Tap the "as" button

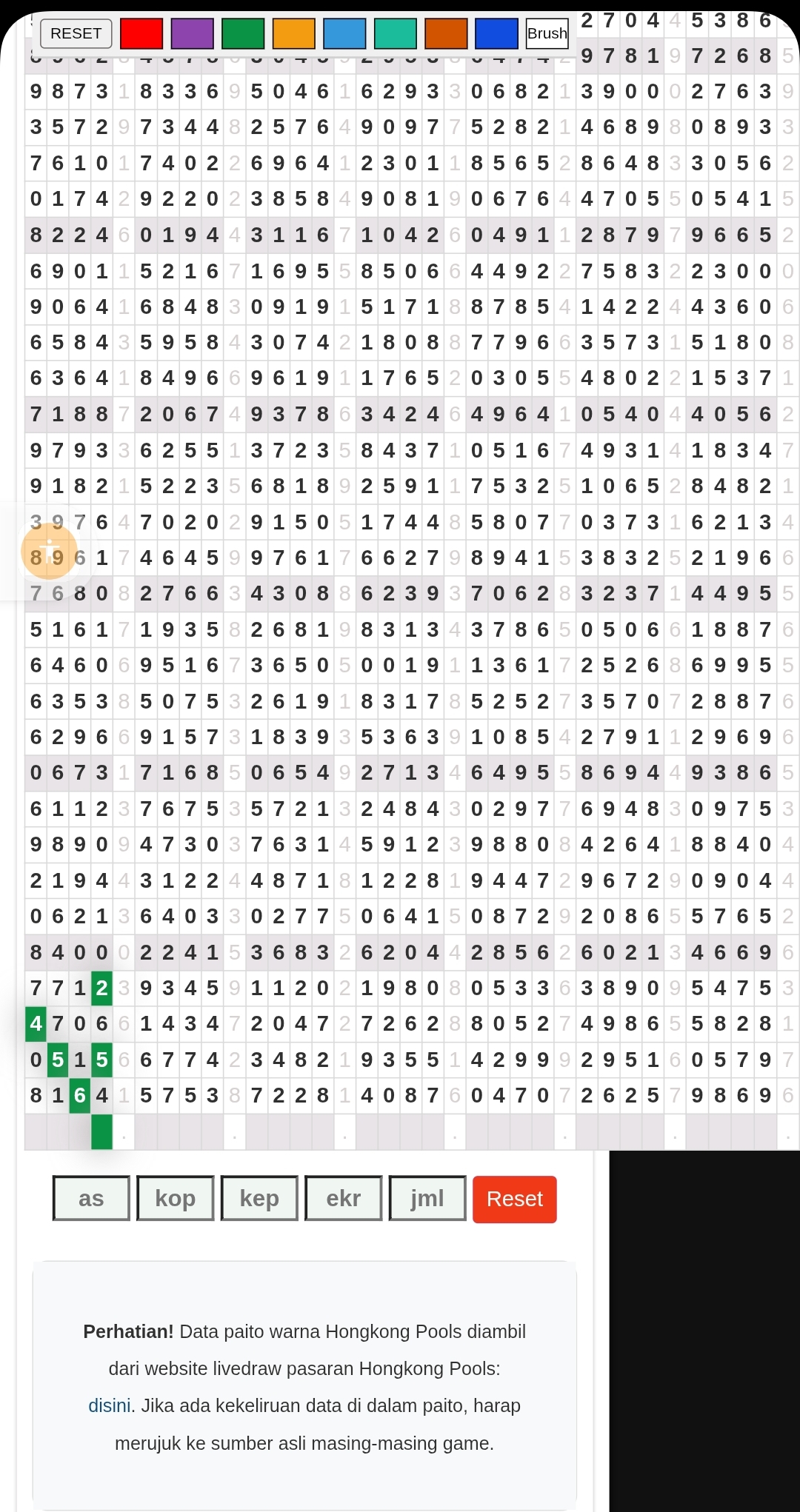point(91,1198)
